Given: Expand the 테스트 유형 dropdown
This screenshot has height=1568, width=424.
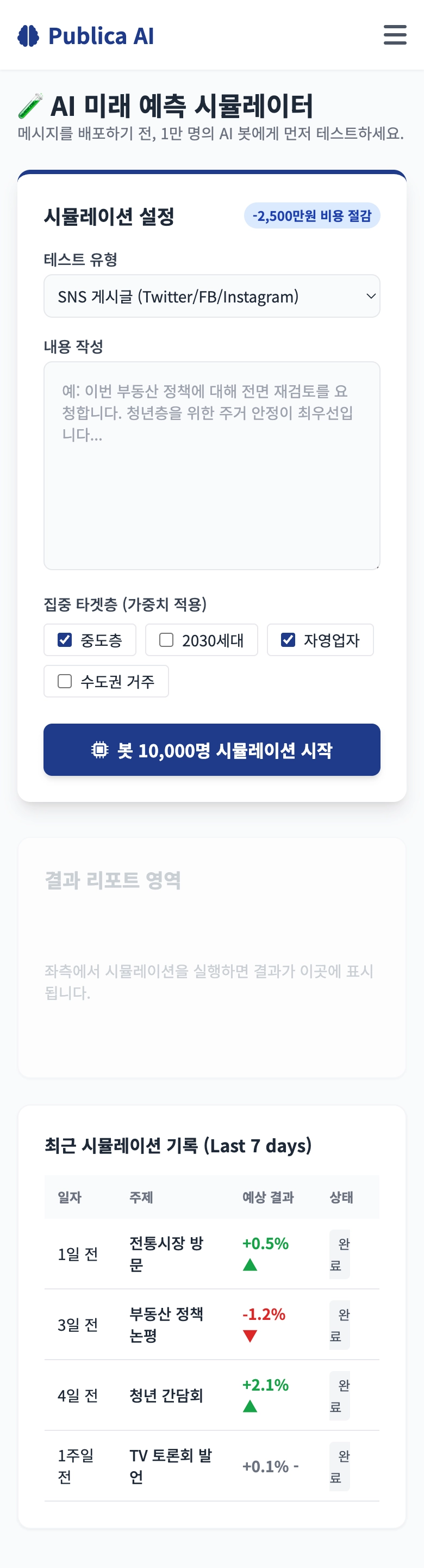Looking at the screenshot, I should [x=211, y=297].
